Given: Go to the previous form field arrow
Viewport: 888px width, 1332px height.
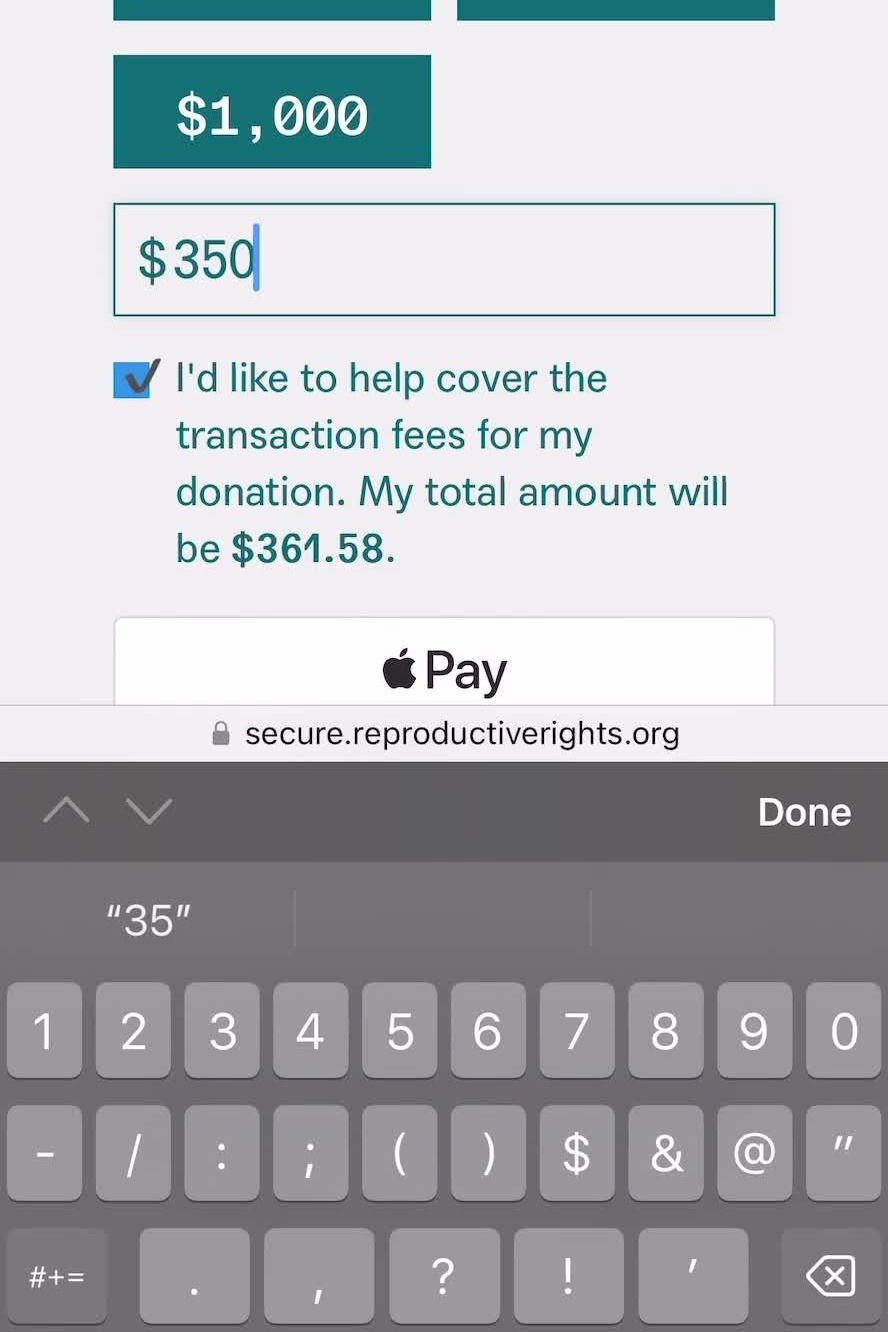Looking at the screenshot, I should [66, 811].
